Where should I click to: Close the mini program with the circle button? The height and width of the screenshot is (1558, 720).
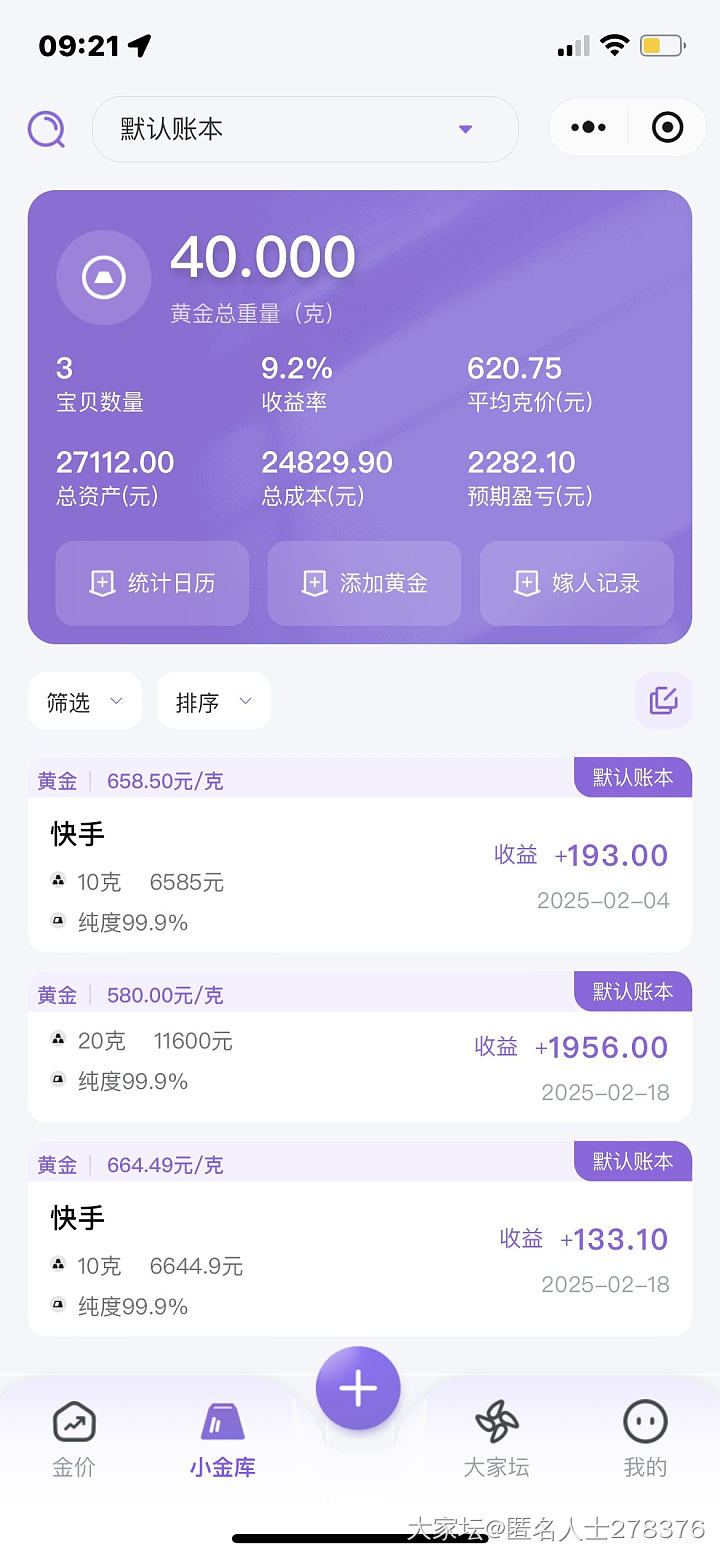[667, 128]
